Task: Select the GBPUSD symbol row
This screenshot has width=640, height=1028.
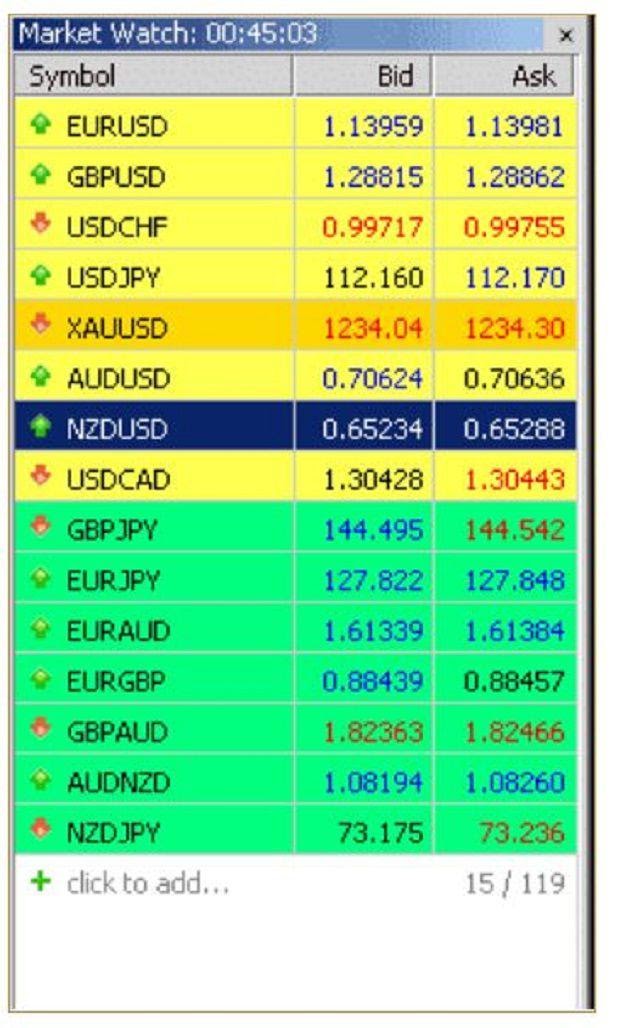Action: coord(117,177)
